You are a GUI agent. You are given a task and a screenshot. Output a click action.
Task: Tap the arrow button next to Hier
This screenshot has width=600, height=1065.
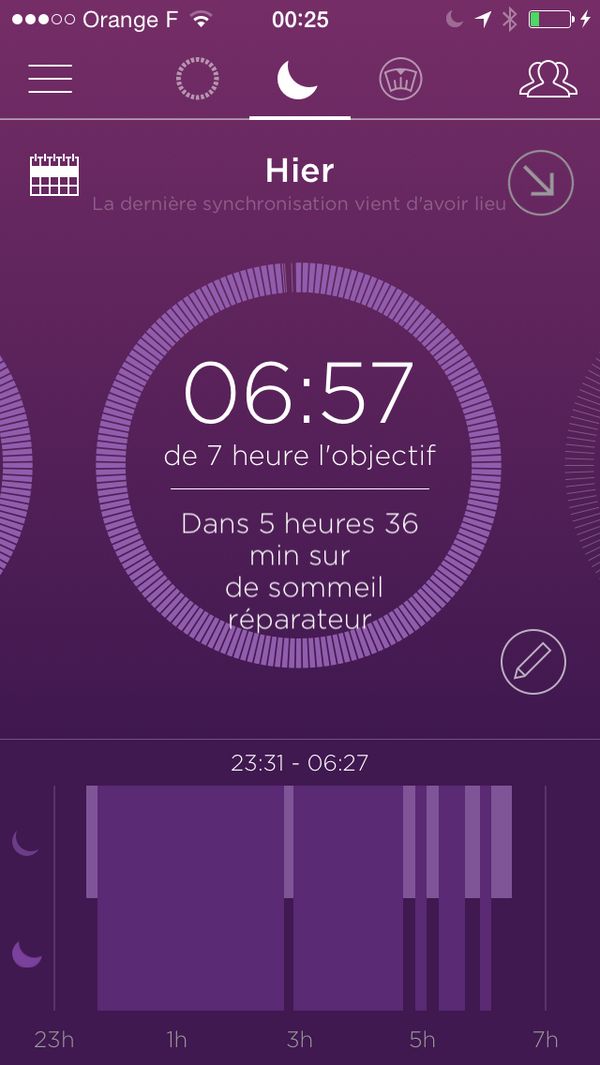tap(540, 183)
